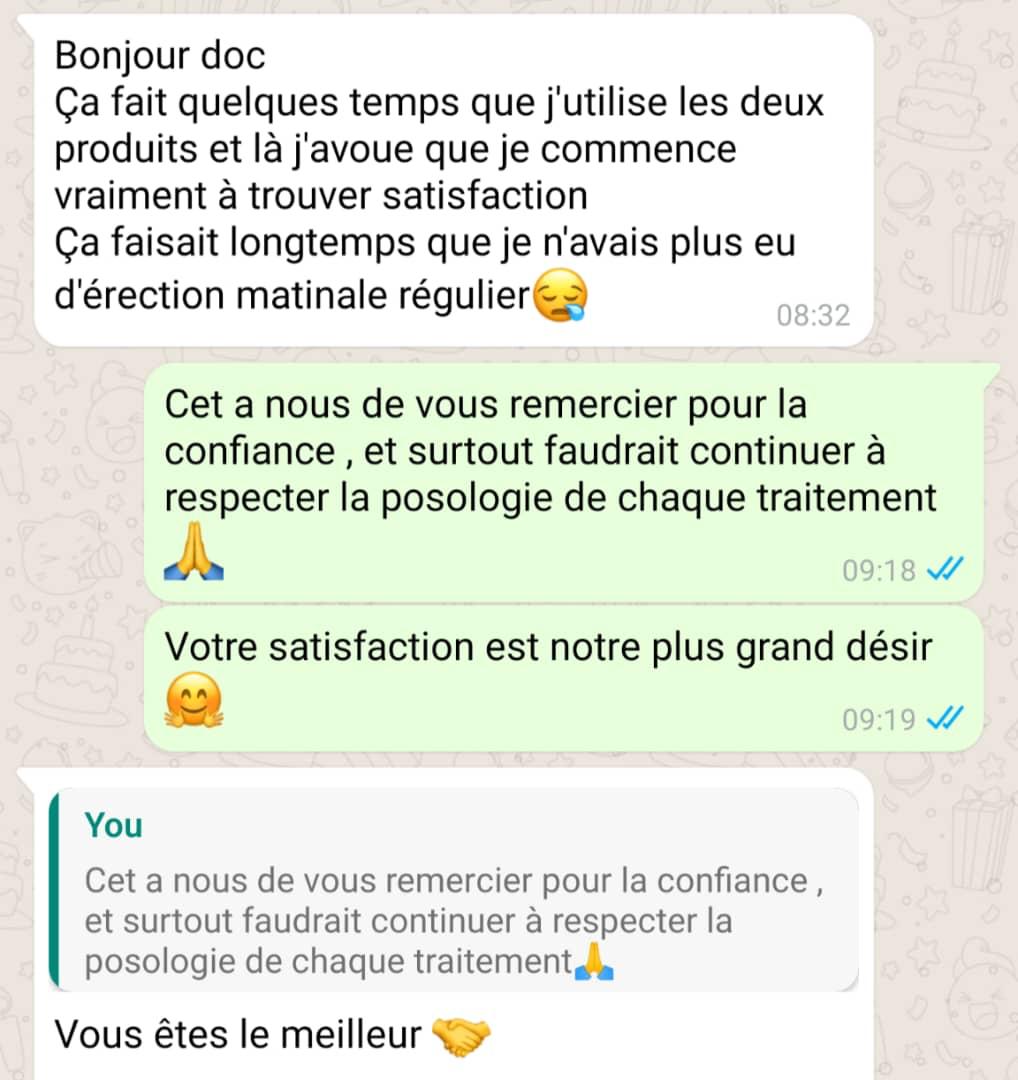Tap the quoted reply from You

pyautogui.click(x=453, y=890)
